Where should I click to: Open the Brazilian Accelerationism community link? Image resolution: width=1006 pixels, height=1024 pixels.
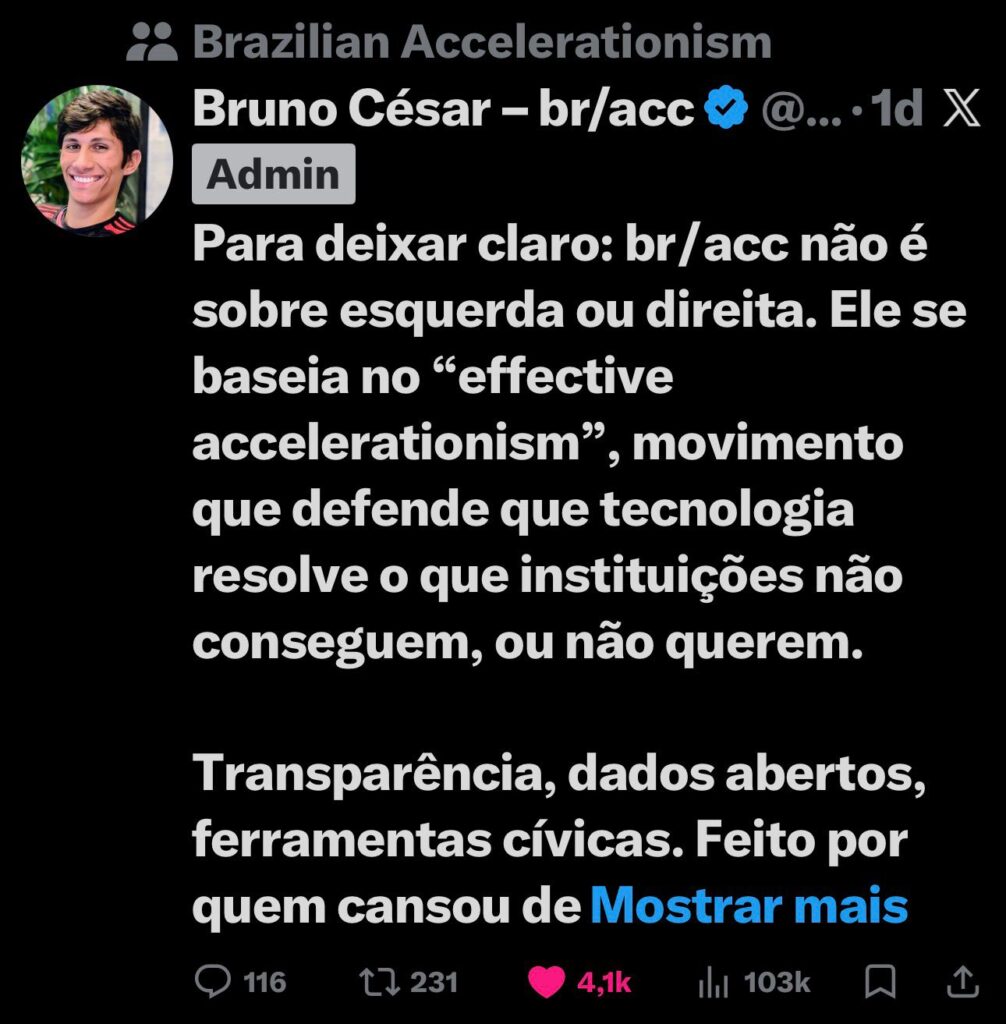481,42
